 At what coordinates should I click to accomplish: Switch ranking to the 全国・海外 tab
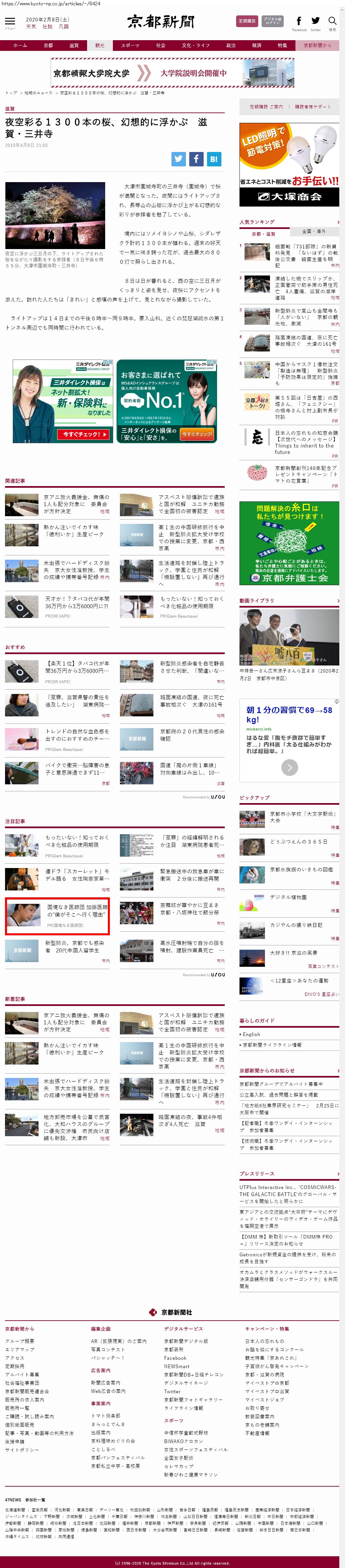(x=314, y=232)
